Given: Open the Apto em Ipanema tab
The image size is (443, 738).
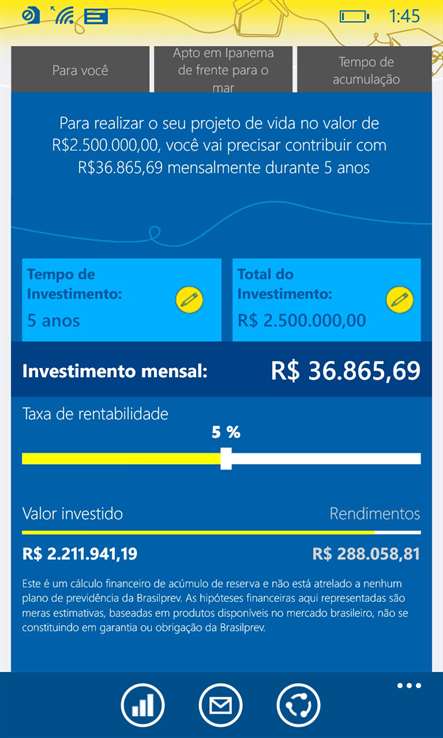Looking at the screenshot, I should pos(223,69).
